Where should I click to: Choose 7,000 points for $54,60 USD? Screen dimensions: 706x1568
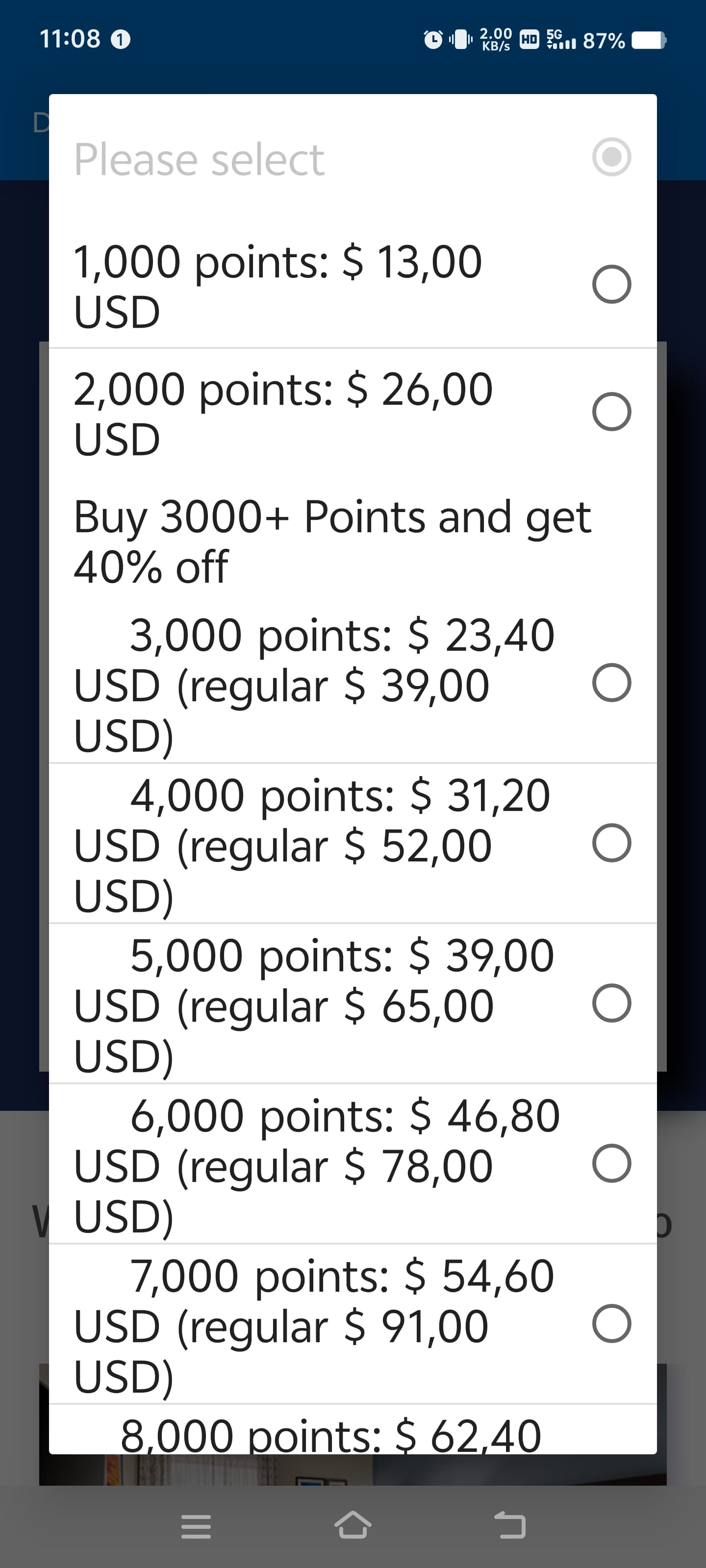353,1323
